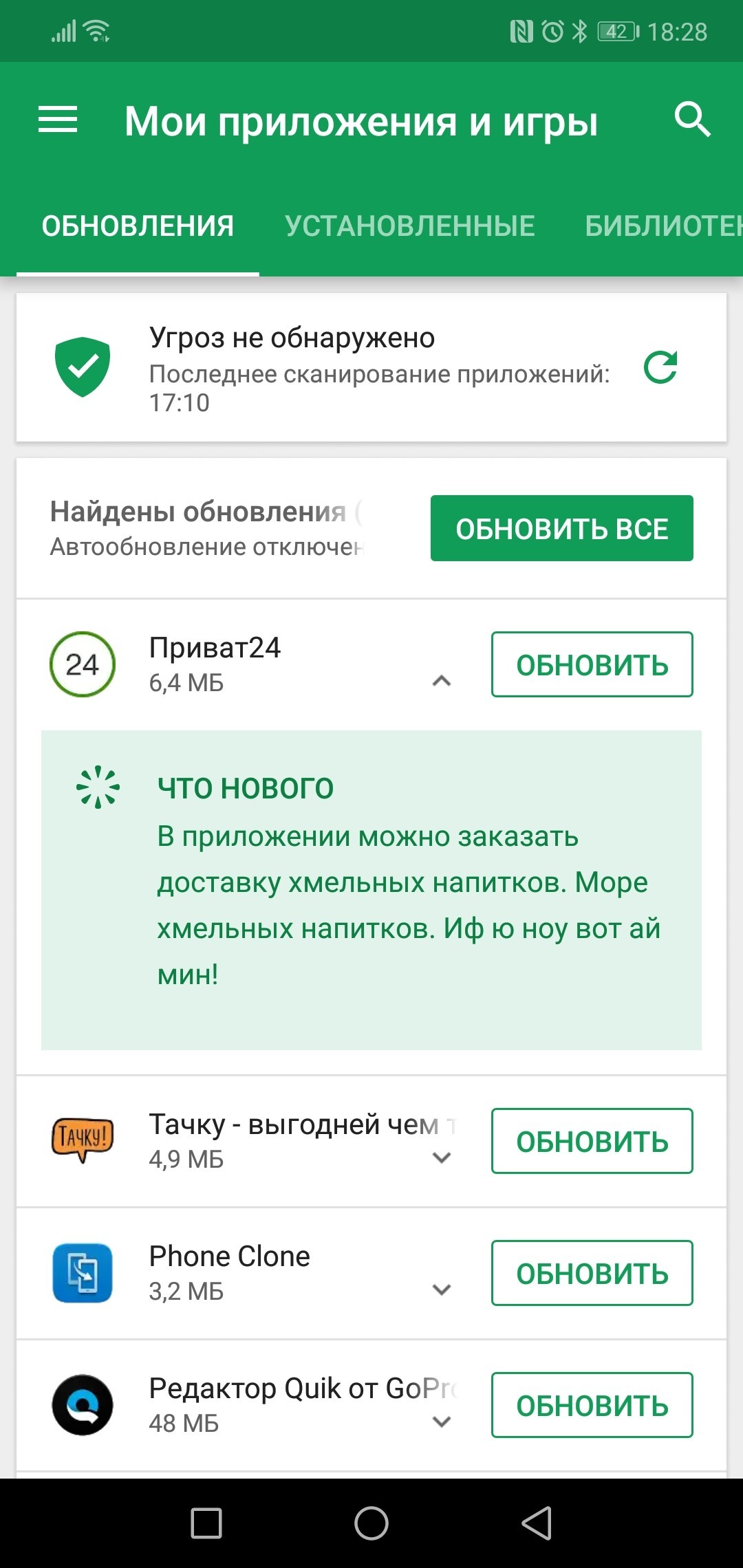This screenshot has width=743, height=1568.
Task: Rescan apps with the refresh icon
Action: [660, 367]
